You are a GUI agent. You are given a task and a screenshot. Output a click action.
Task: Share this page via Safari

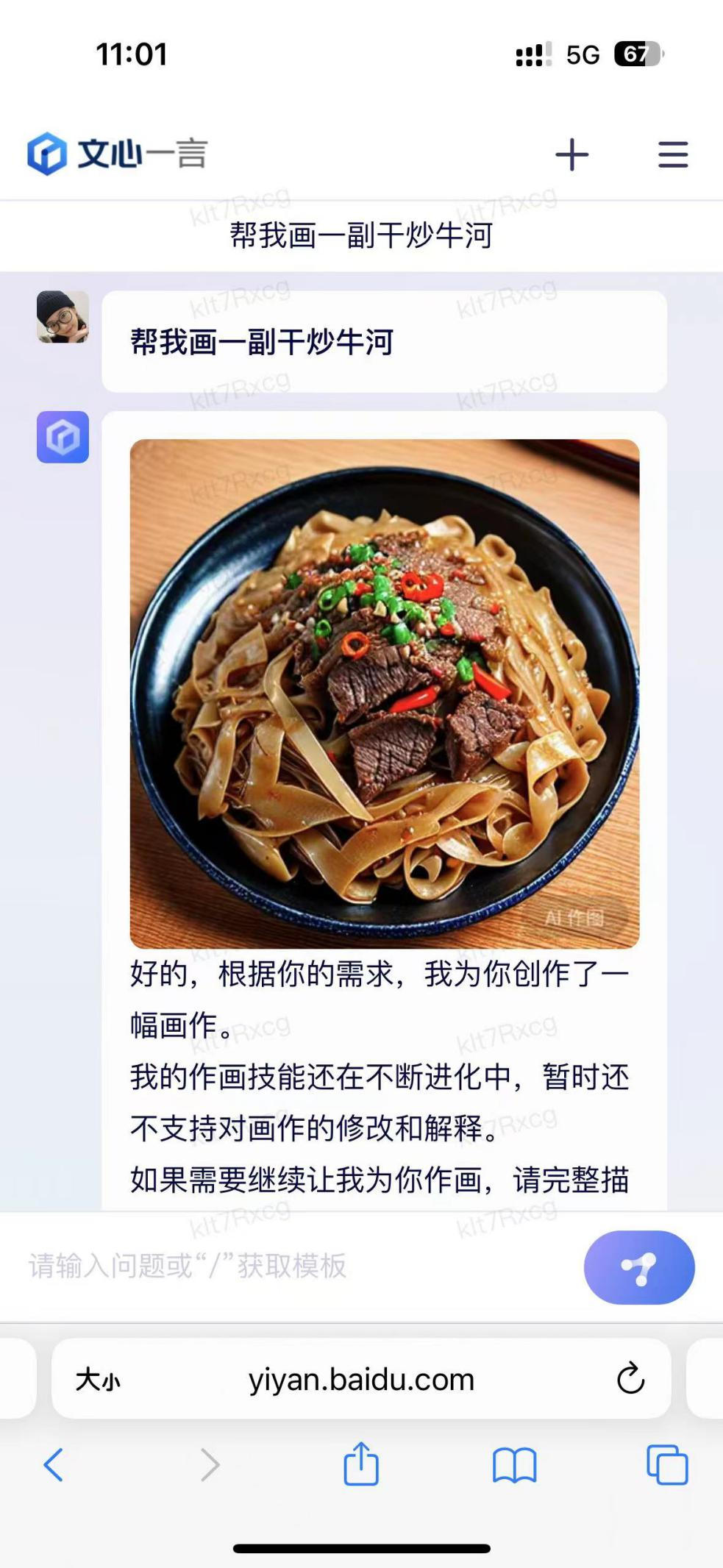tap(361, 1464)
